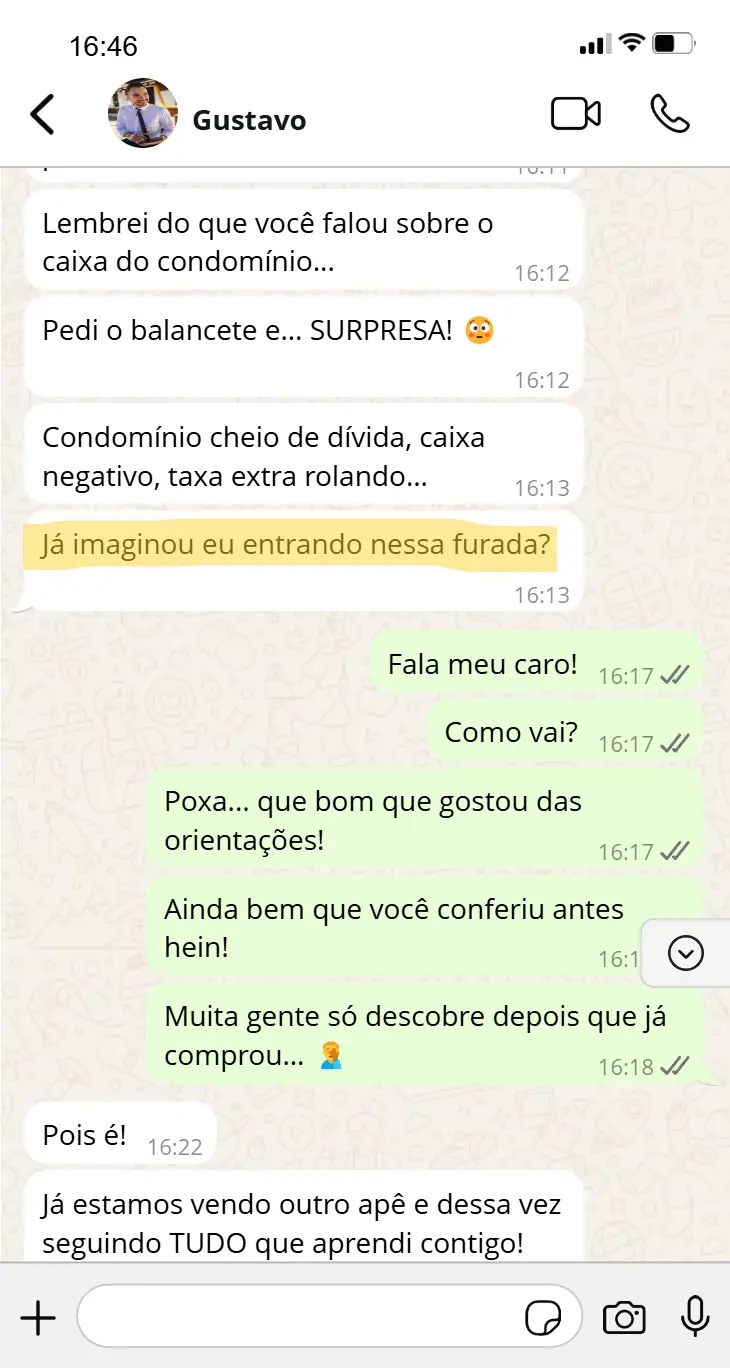Open the message text input field
The width and height of the screenshot is (730, 1368).
coord(300,1316)
